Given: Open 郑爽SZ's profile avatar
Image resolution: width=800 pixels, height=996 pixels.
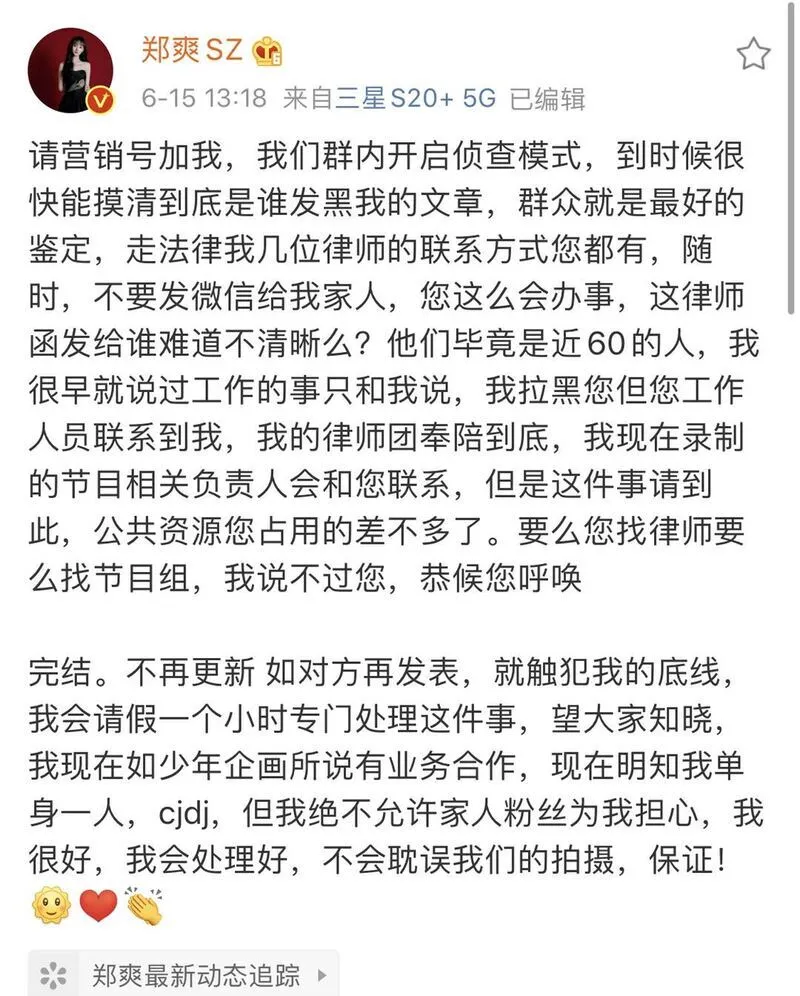Looking at the screenshot, I should (70, 70).
